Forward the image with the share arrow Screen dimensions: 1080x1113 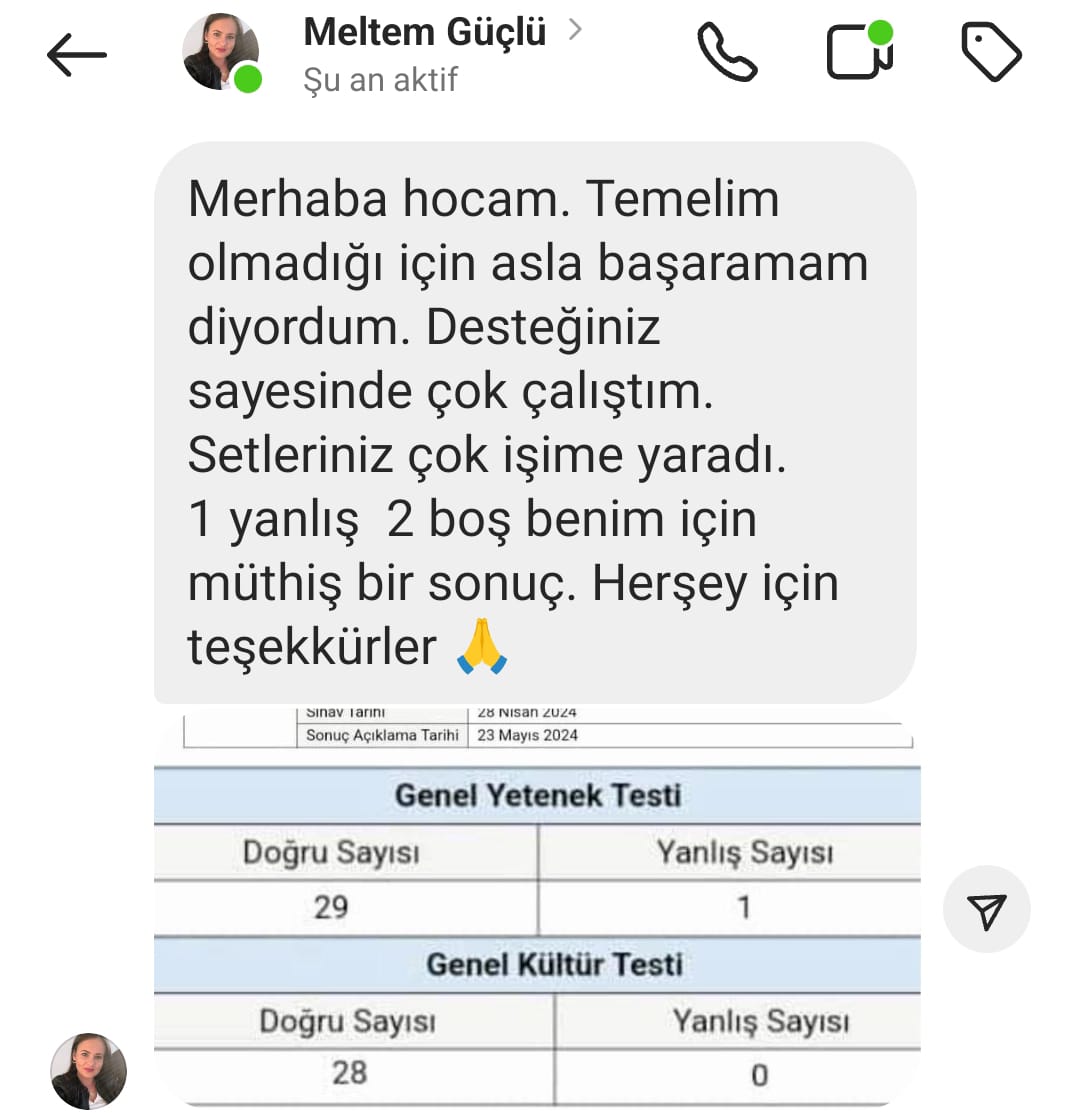[986, 909]
